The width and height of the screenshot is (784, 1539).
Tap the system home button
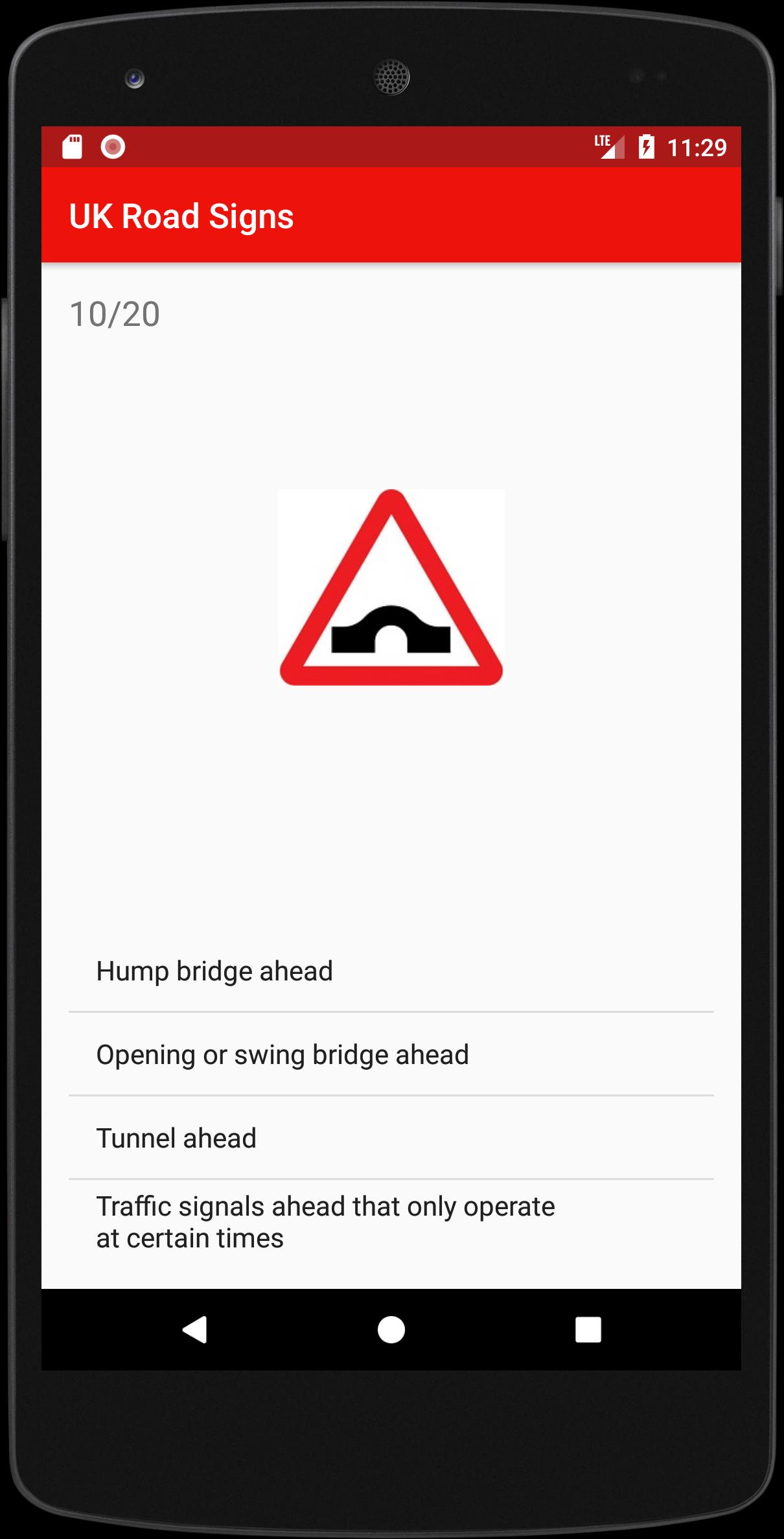tap(391, 1330)
